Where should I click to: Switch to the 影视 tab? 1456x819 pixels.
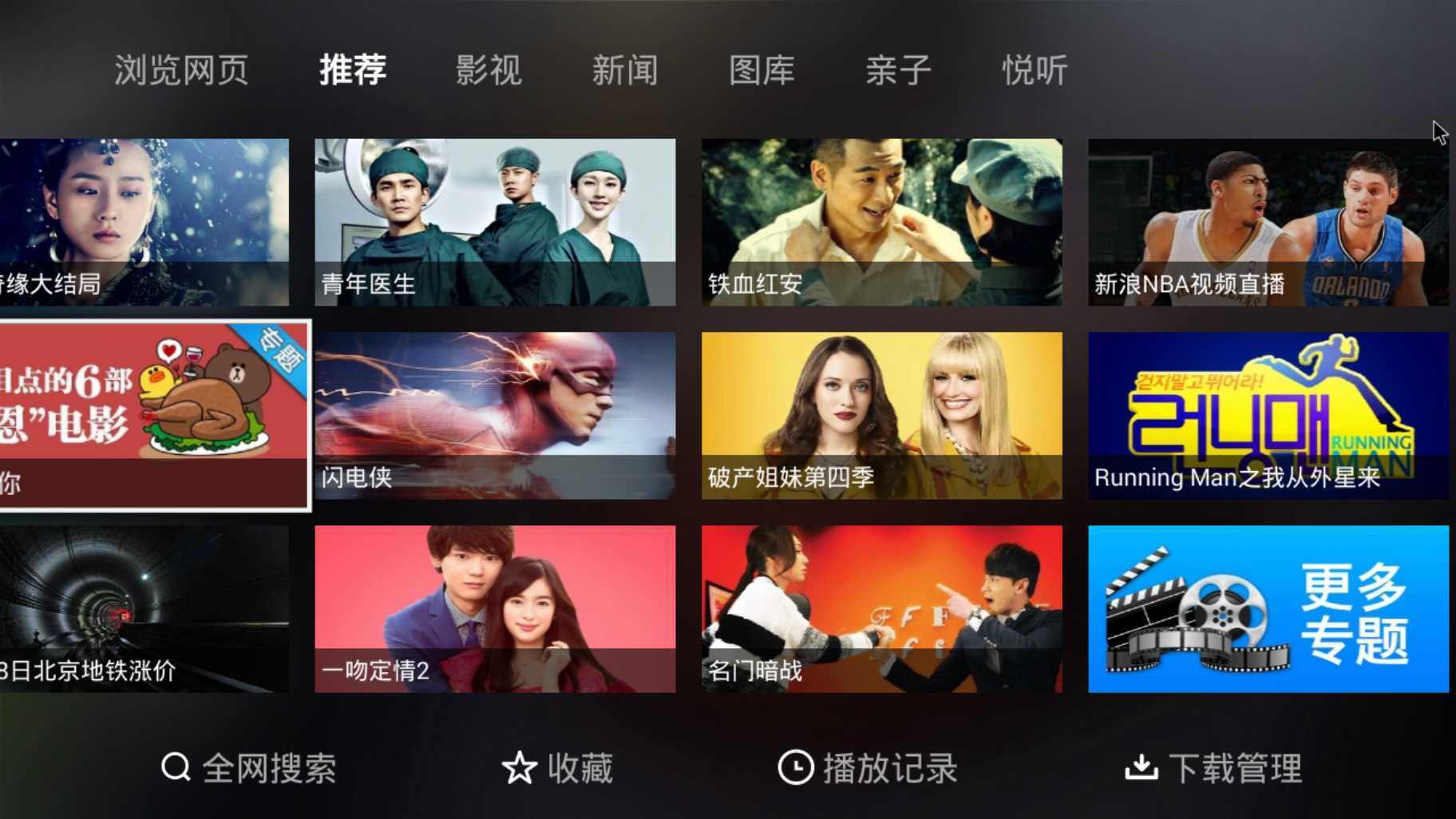(x=489, y=70)
